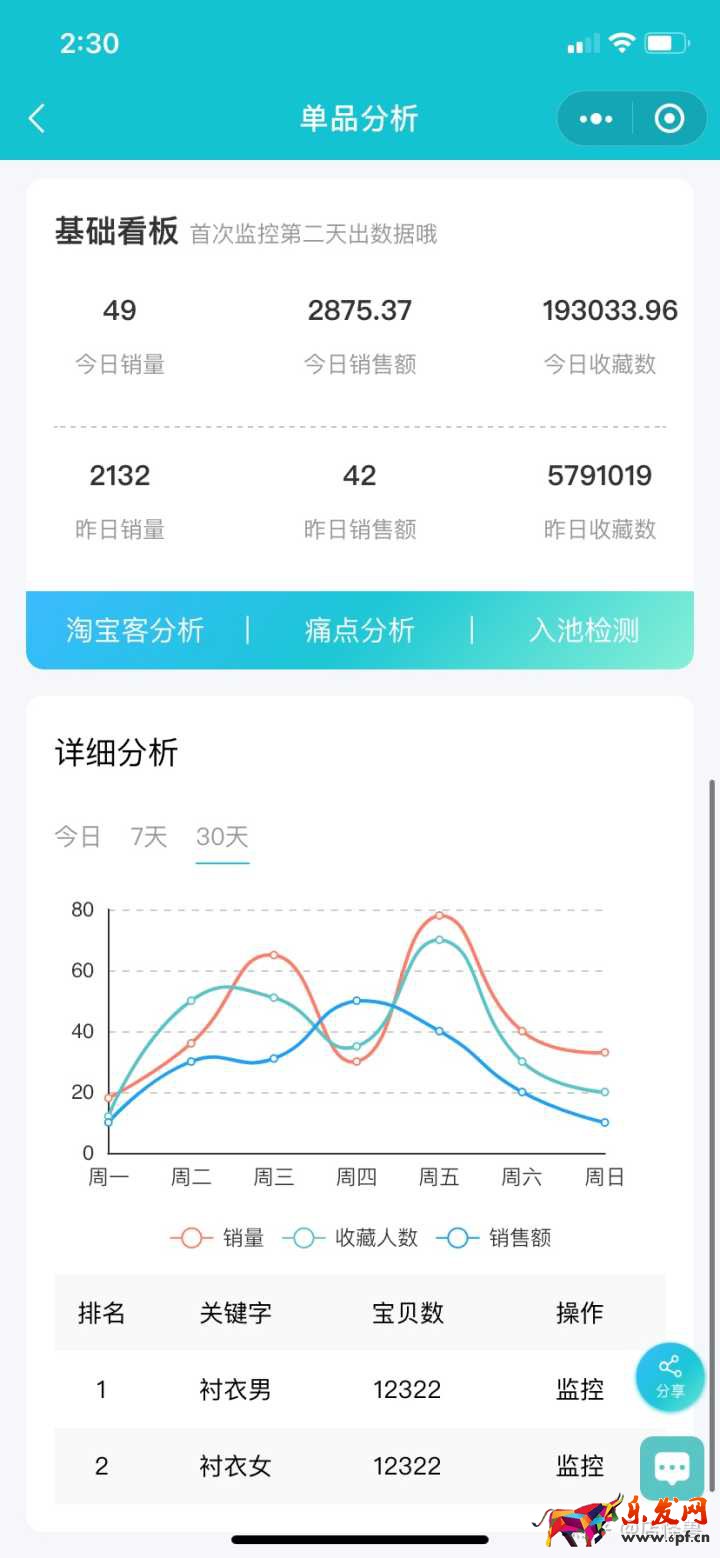
Task: Select the 30天 tab
Action: [222, 836]
